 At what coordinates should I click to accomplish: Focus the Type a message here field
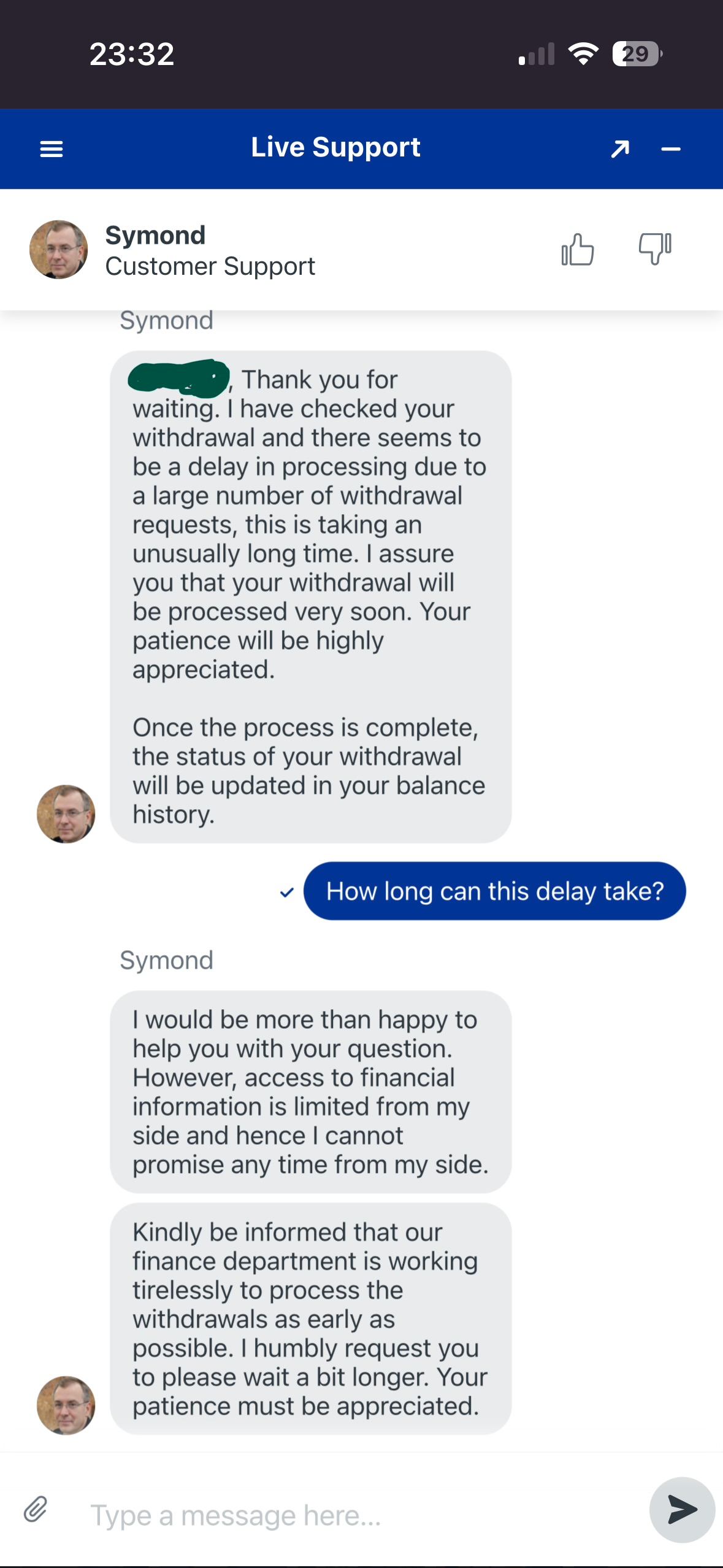(x=356, y=1516)
